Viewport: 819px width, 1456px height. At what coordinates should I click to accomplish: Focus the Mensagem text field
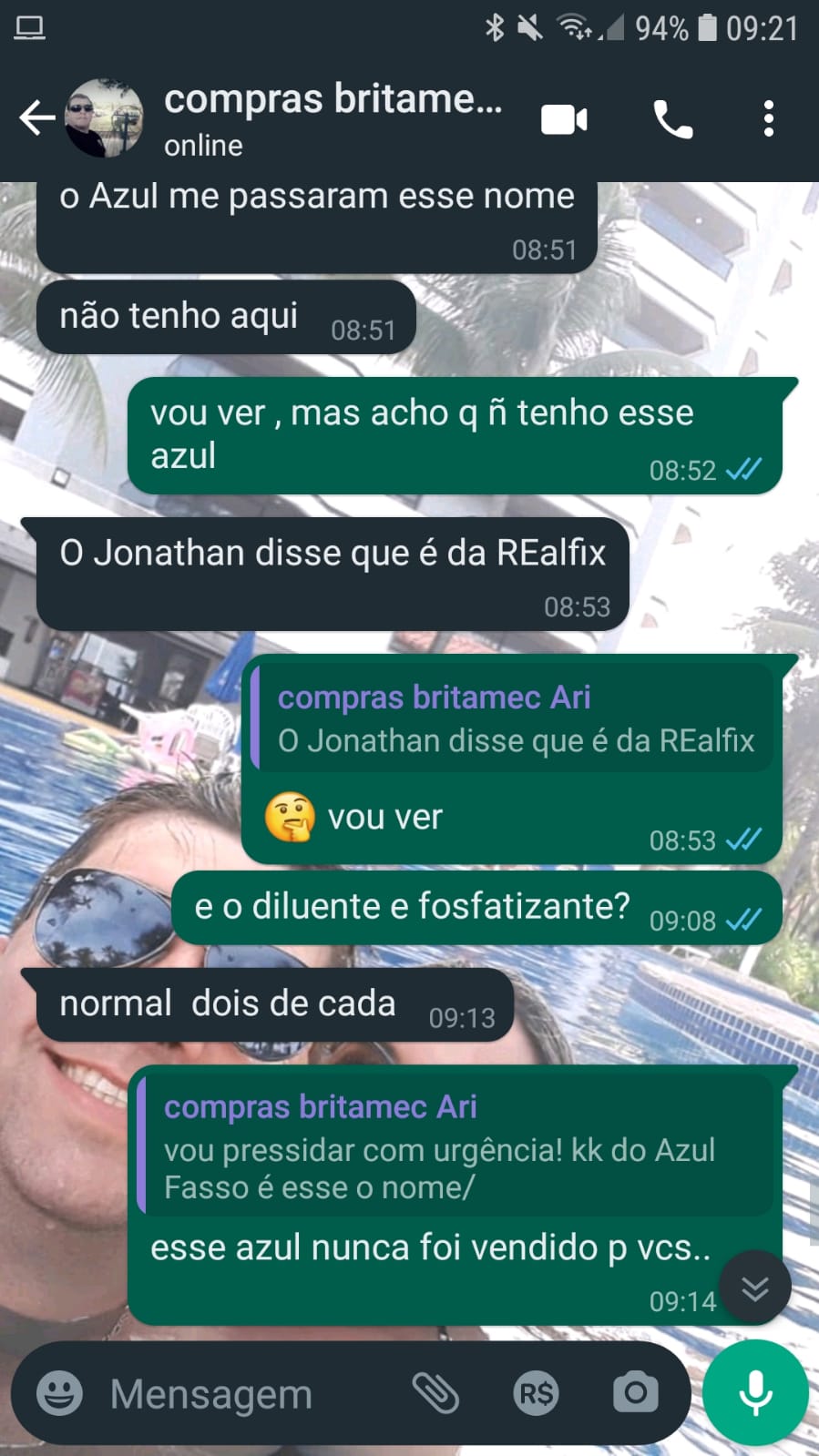pyautogui.click(x=246, y=1393)
